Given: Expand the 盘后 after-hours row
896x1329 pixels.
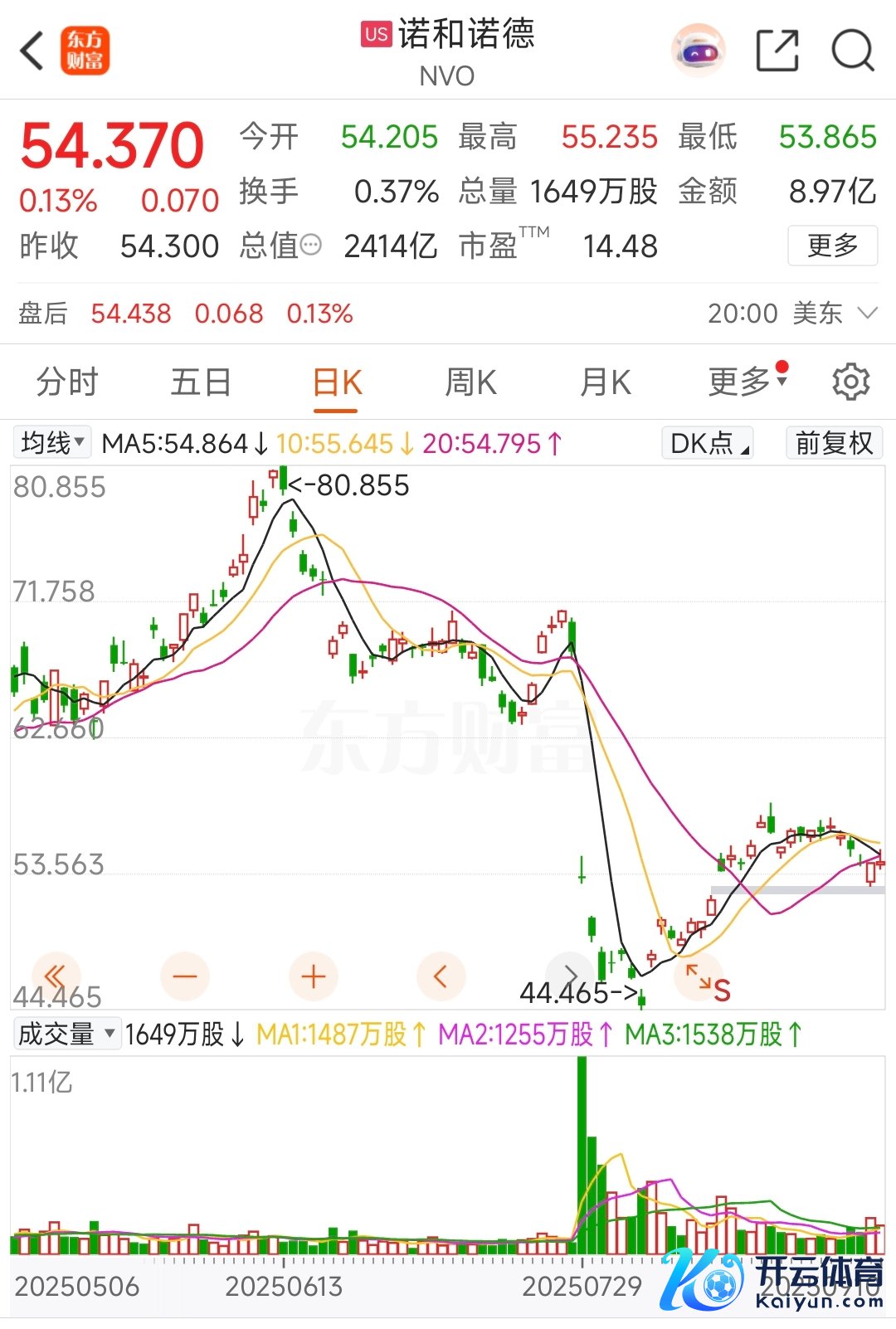Looking at the screenshot, I should [867, 314].
